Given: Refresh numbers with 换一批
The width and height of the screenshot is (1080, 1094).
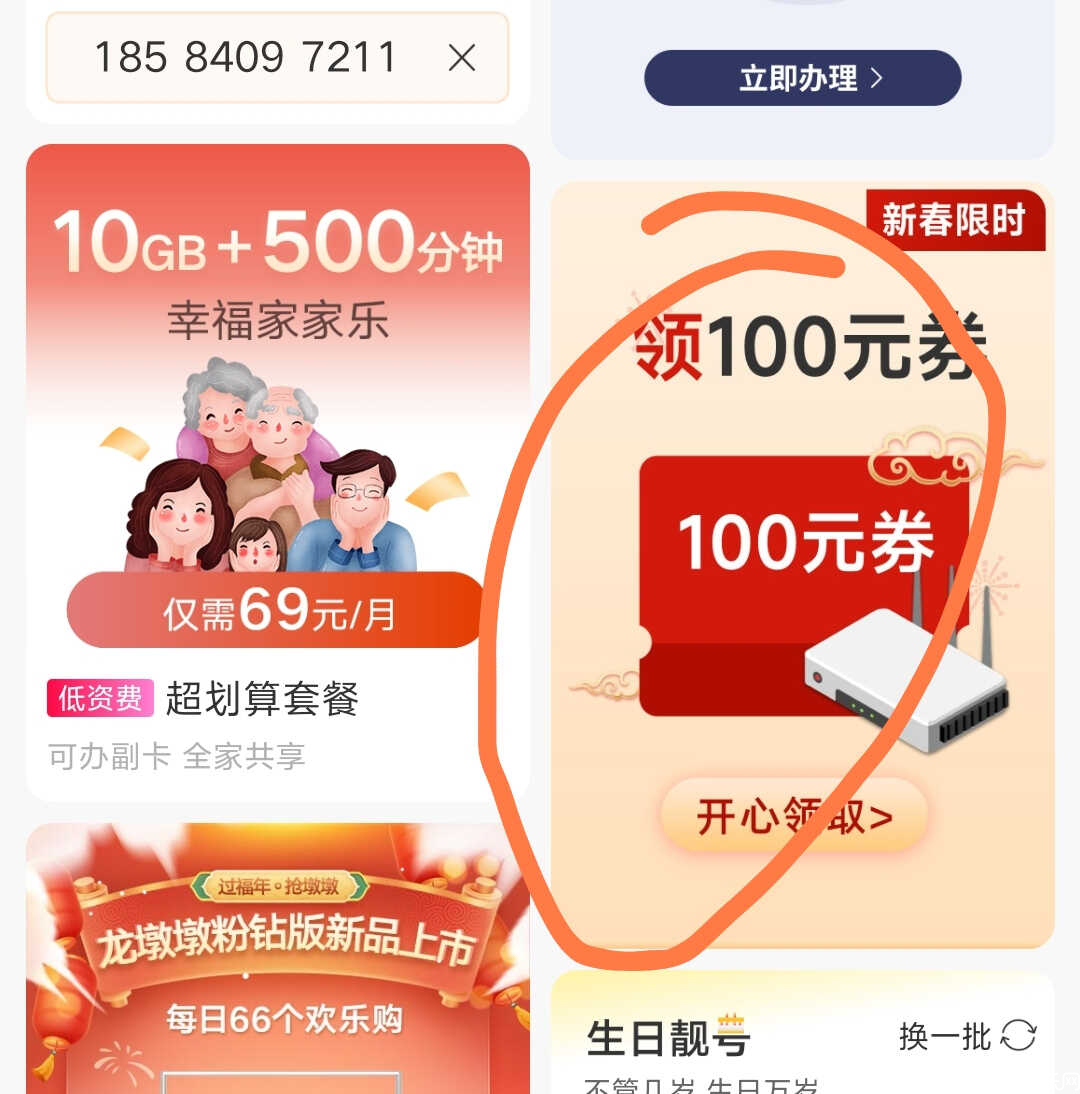Looking at the screenshot, I should coord(966,1036).
